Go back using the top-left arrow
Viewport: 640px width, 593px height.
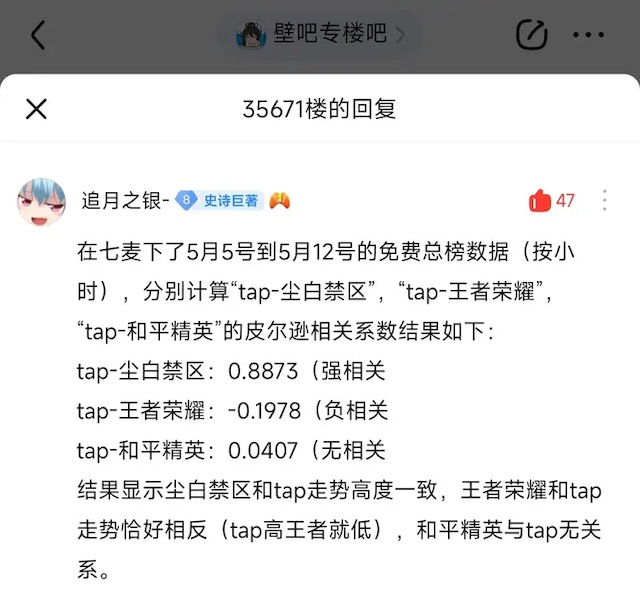coord(37,35)
